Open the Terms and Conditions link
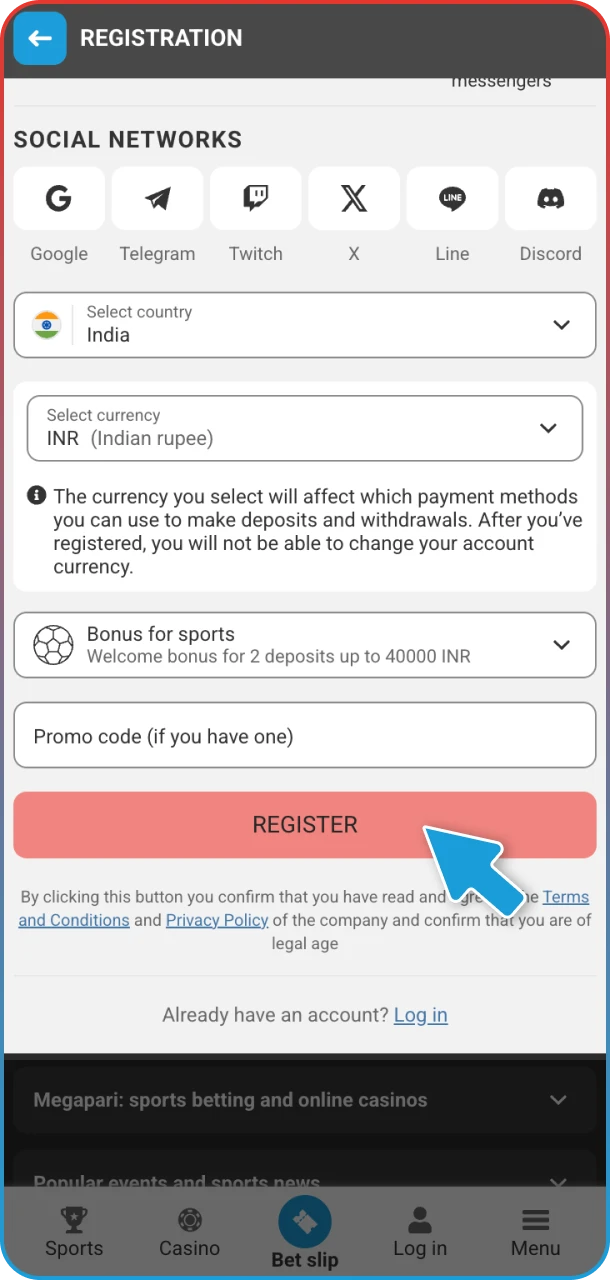The width and height of the screenshot is (610, 1280). [x=74, y=920]
